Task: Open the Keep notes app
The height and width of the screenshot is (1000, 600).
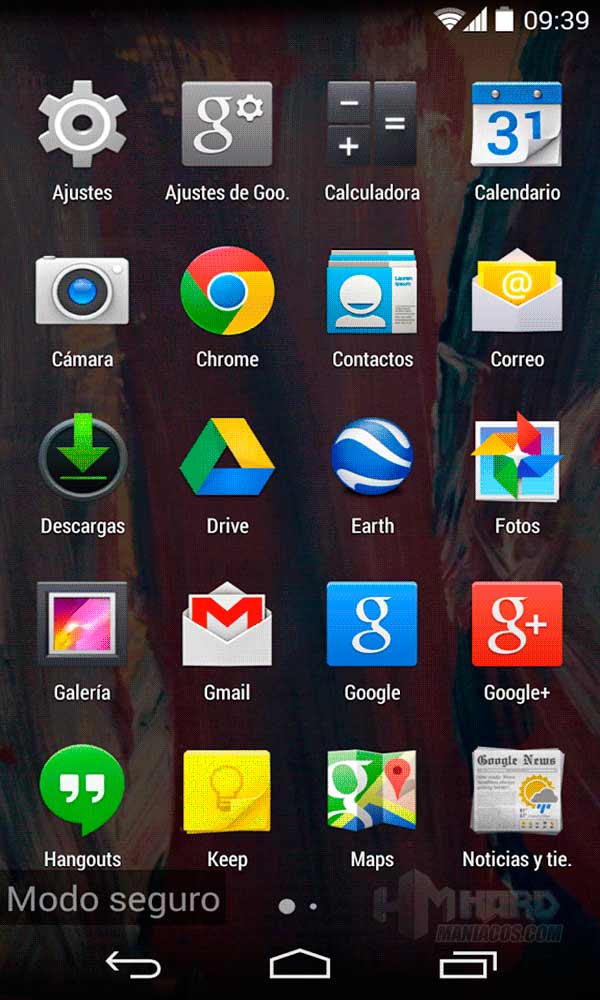Action: (x=227, y=792)
